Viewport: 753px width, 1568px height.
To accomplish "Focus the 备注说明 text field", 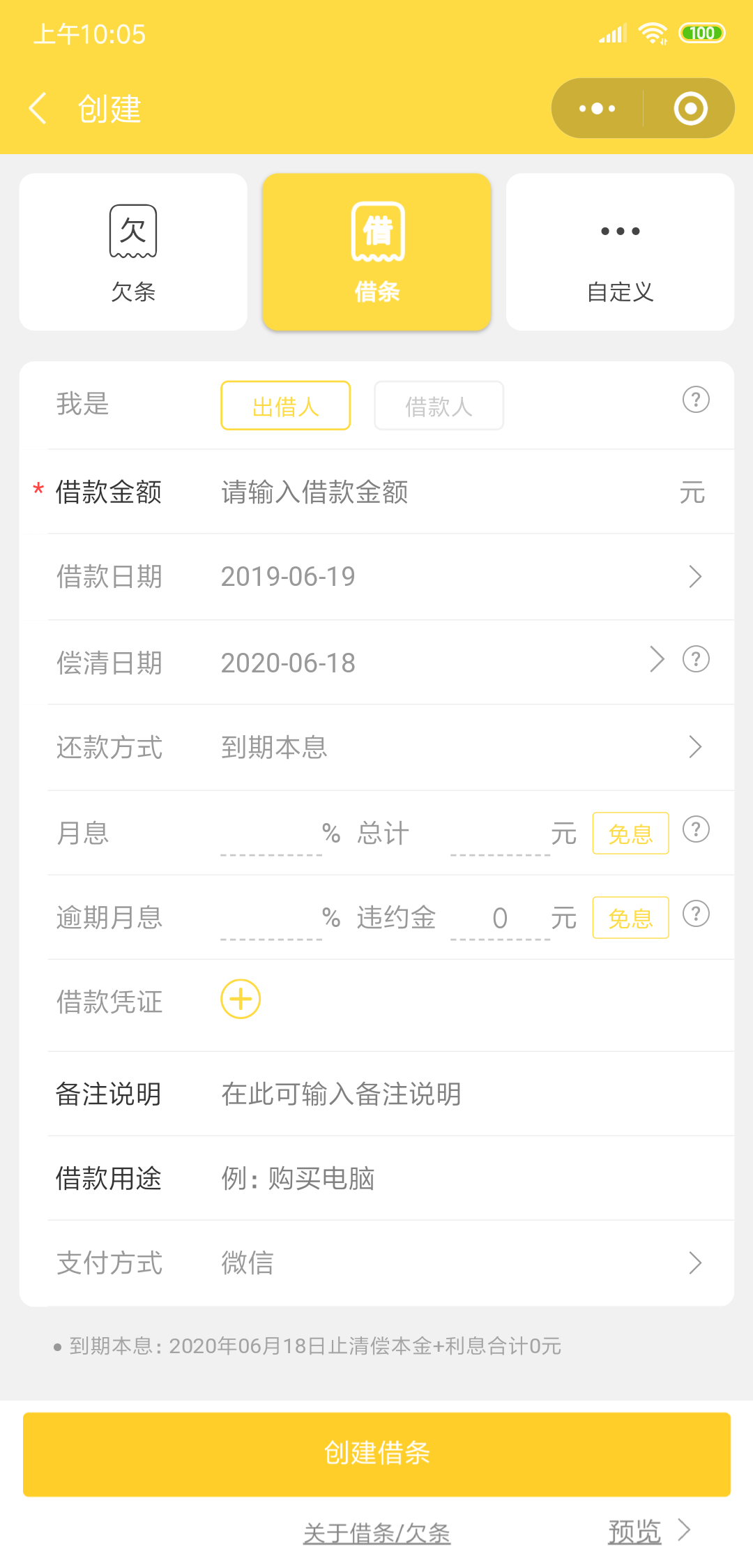I will (x=474, y=1094).
